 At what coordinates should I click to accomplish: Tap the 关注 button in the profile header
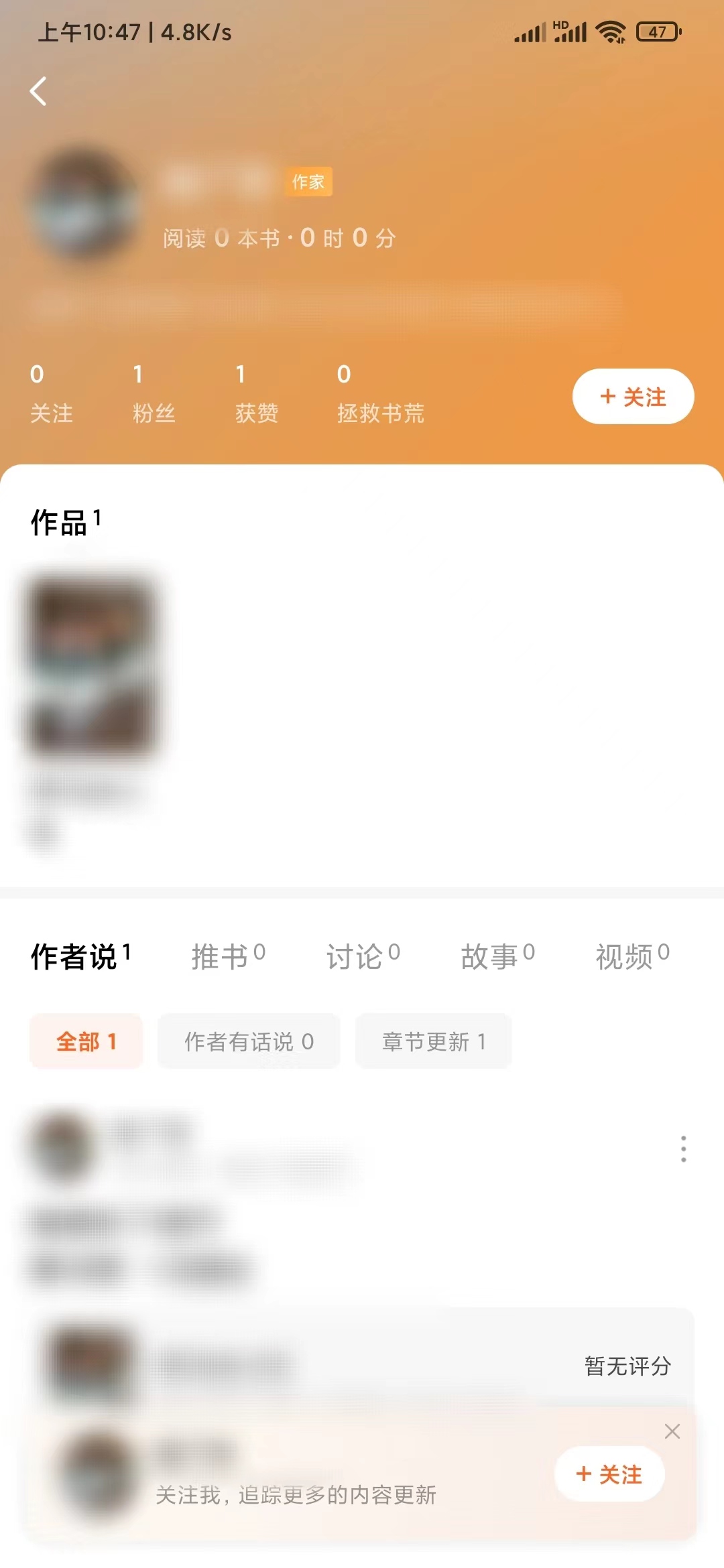633,397
